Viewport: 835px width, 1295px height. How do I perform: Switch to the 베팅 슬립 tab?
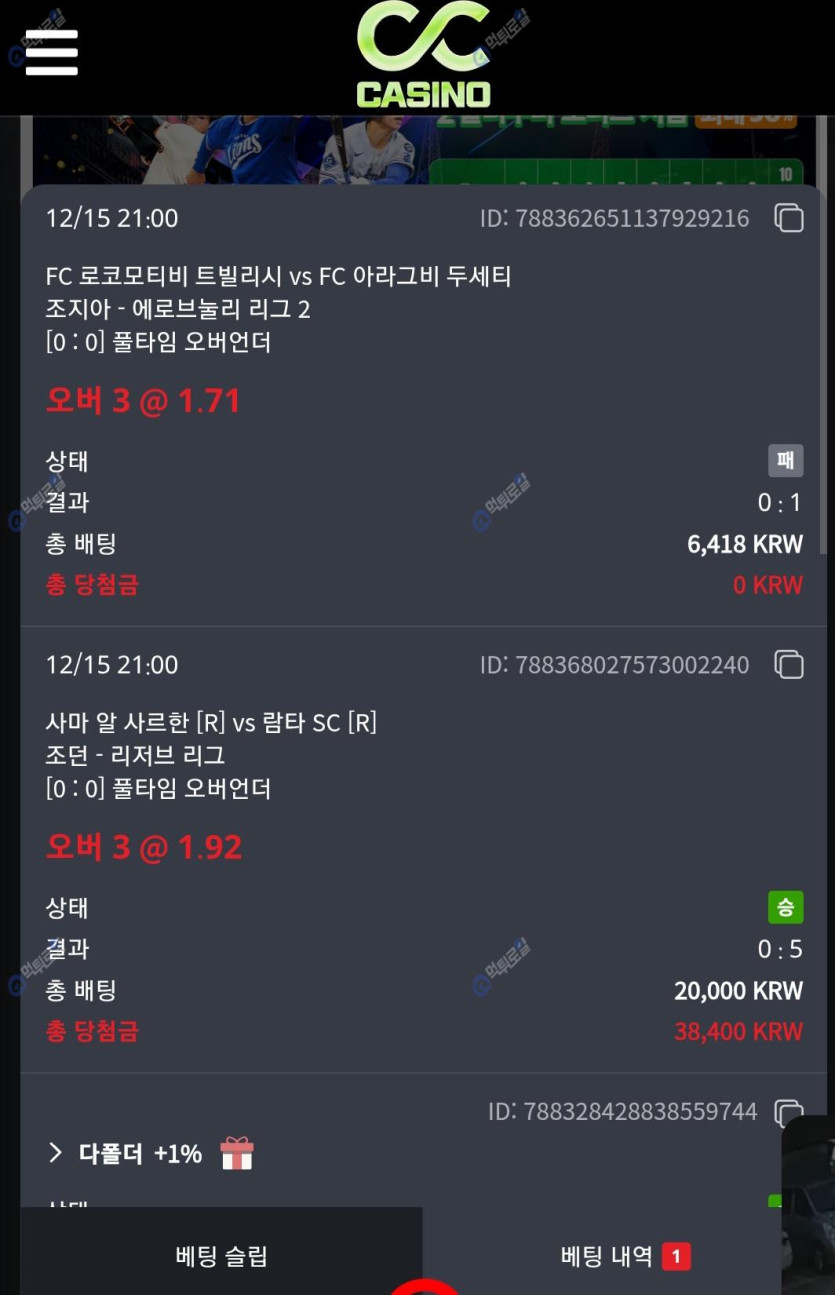221,1256
